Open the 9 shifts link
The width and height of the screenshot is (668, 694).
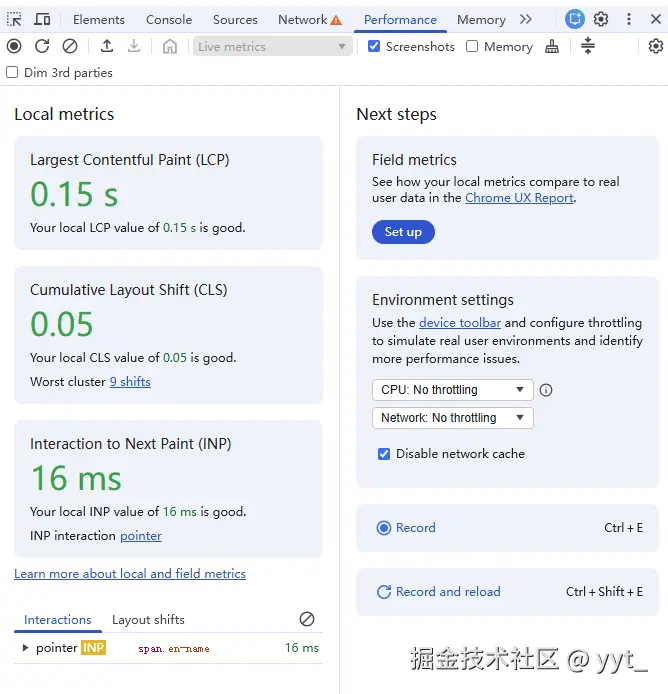(130, 382)
